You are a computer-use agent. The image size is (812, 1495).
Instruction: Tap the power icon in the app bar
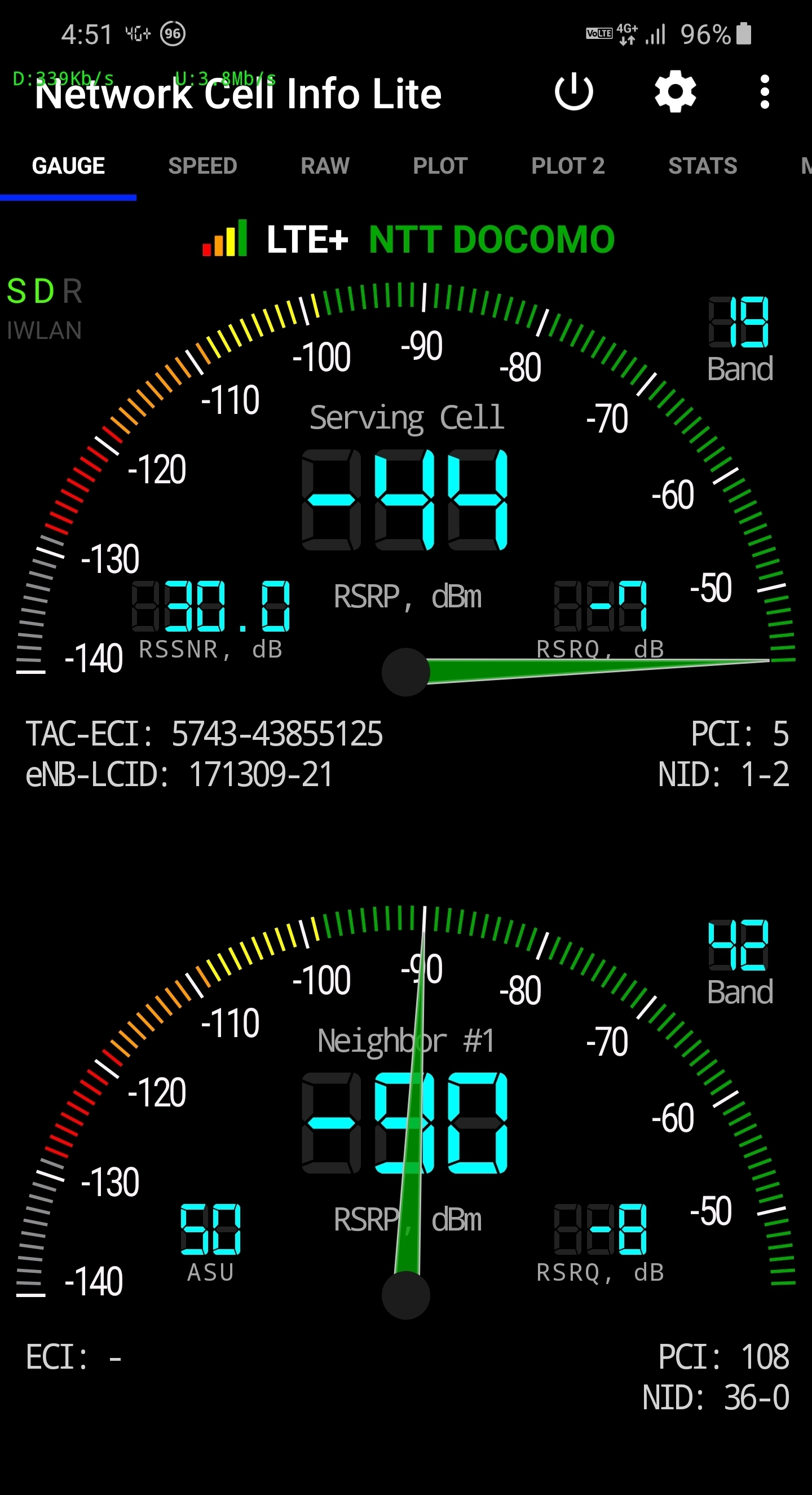[573, 92]
